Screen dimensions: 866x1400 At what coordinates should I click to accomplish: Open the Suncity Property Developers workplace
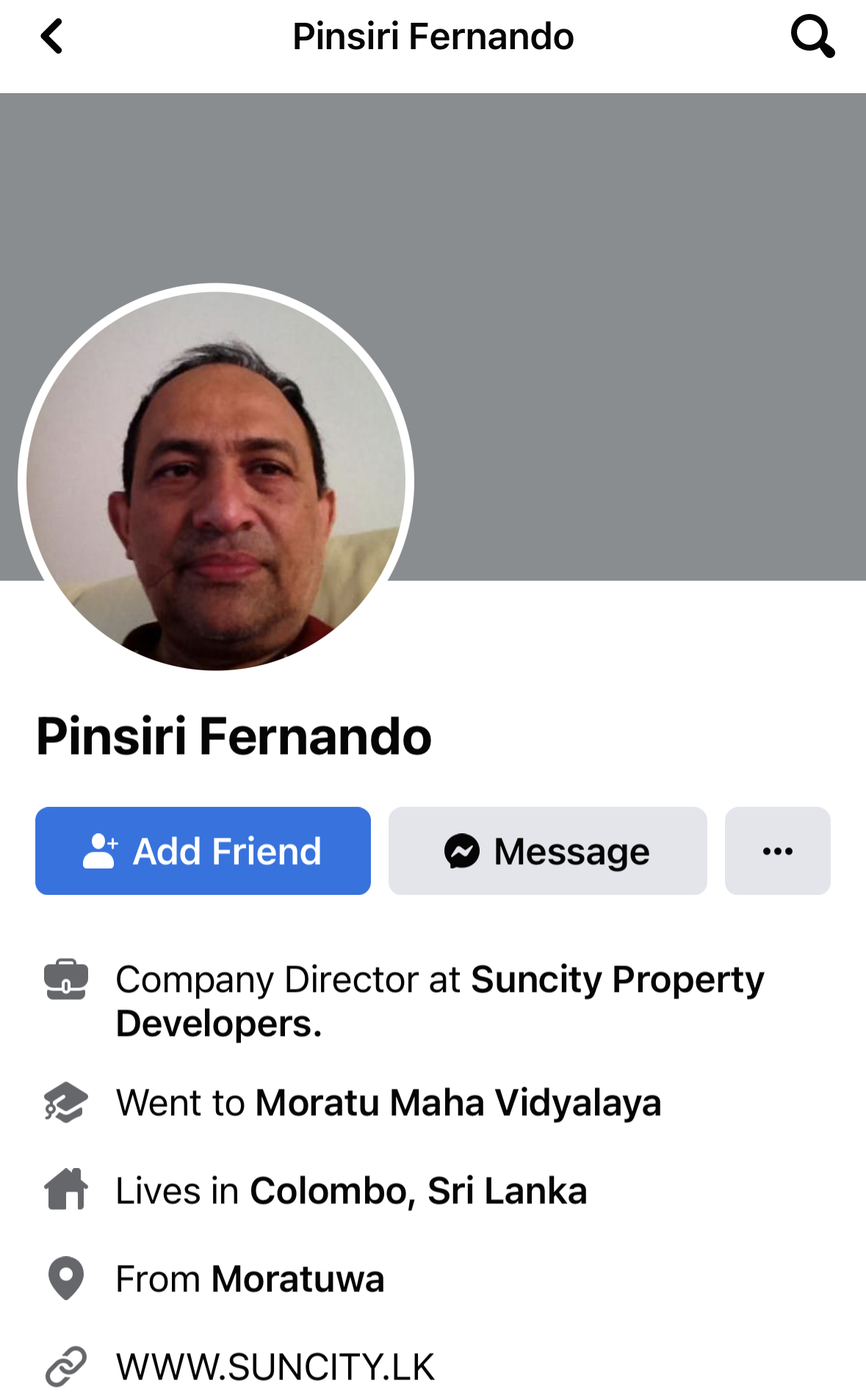(x=441, y=1001)
